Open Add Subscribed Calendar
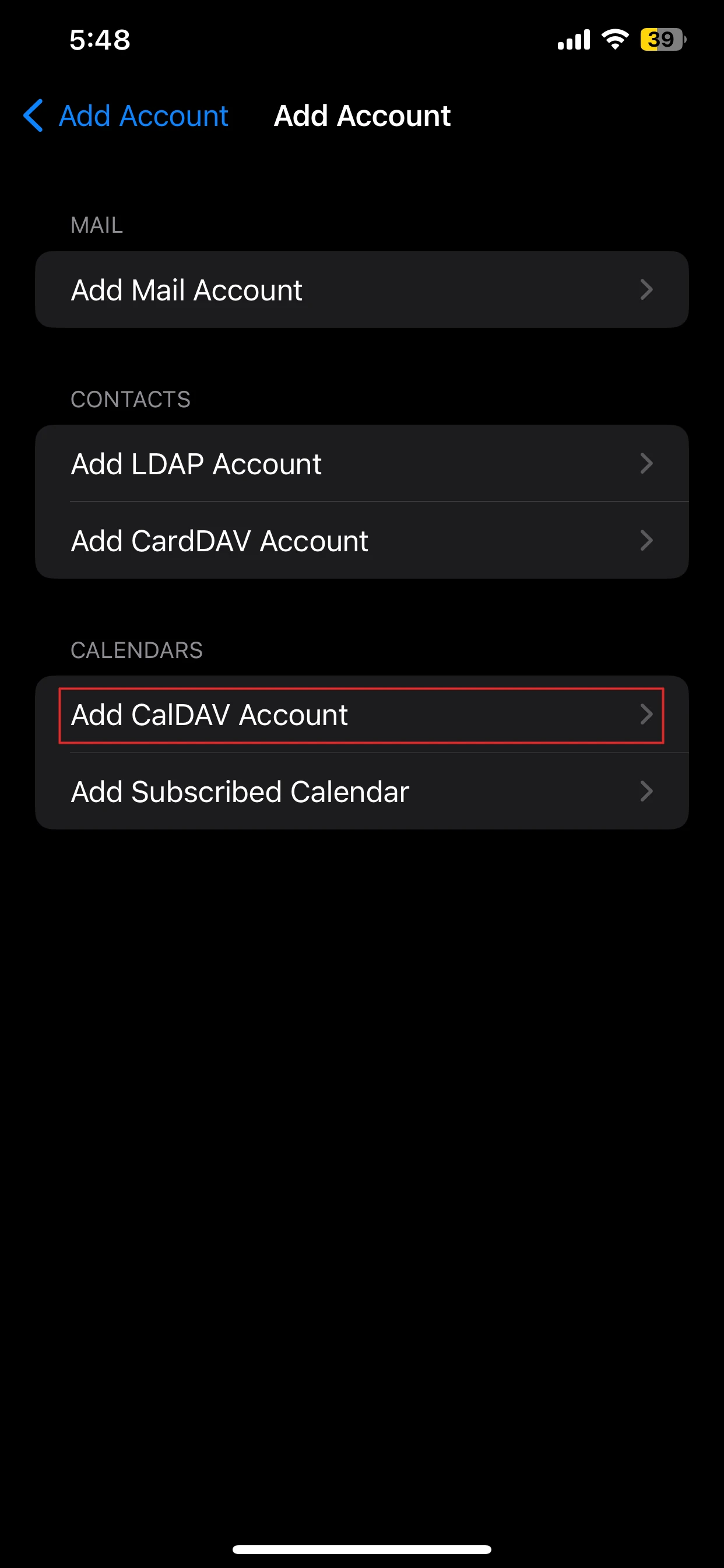Screen dimensions: 724x1568 tap(361, 792)
